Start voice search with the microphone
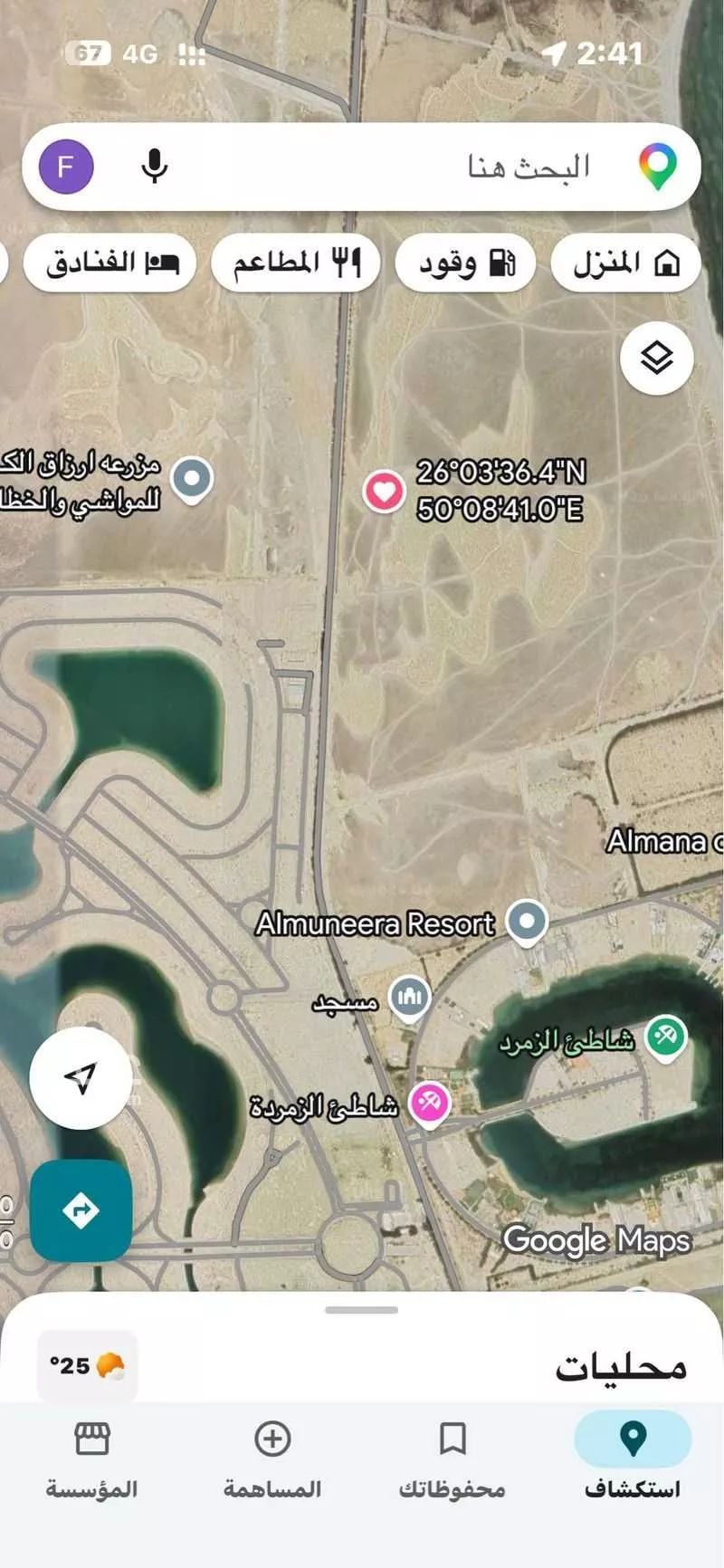 155,167
